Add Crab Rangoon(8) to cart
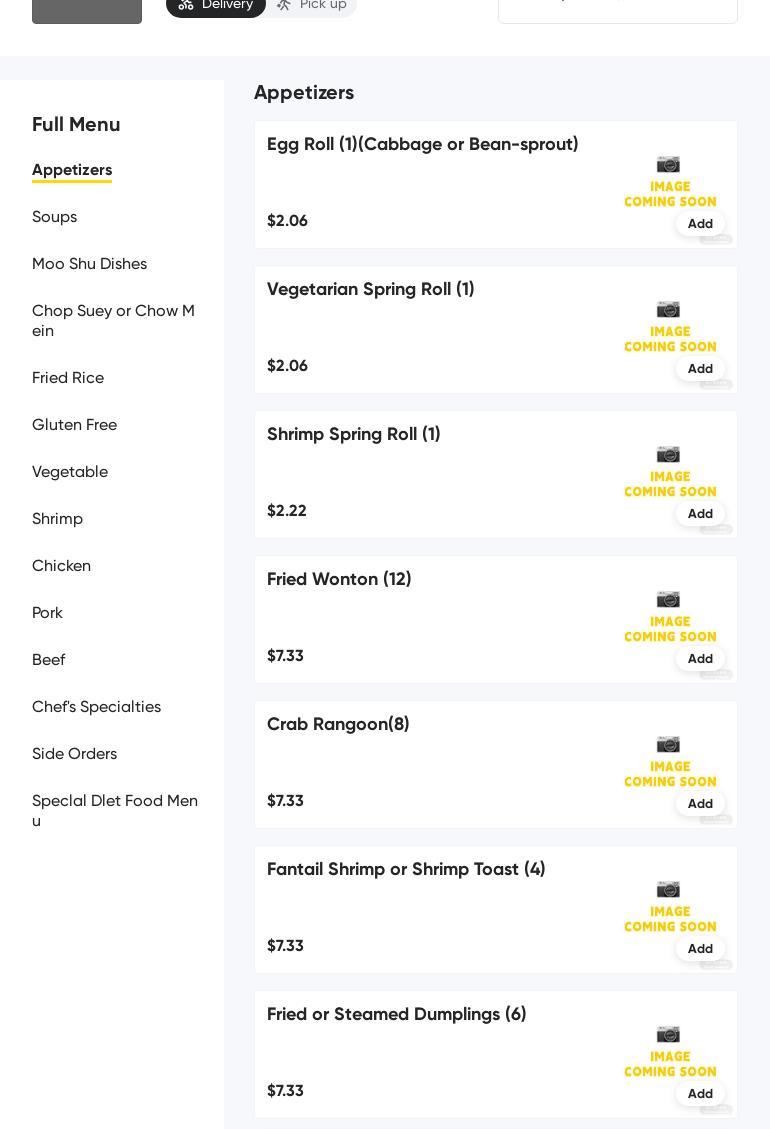Image resolution: width=770 pixels, height=1129 pixels. click(700, 804)
